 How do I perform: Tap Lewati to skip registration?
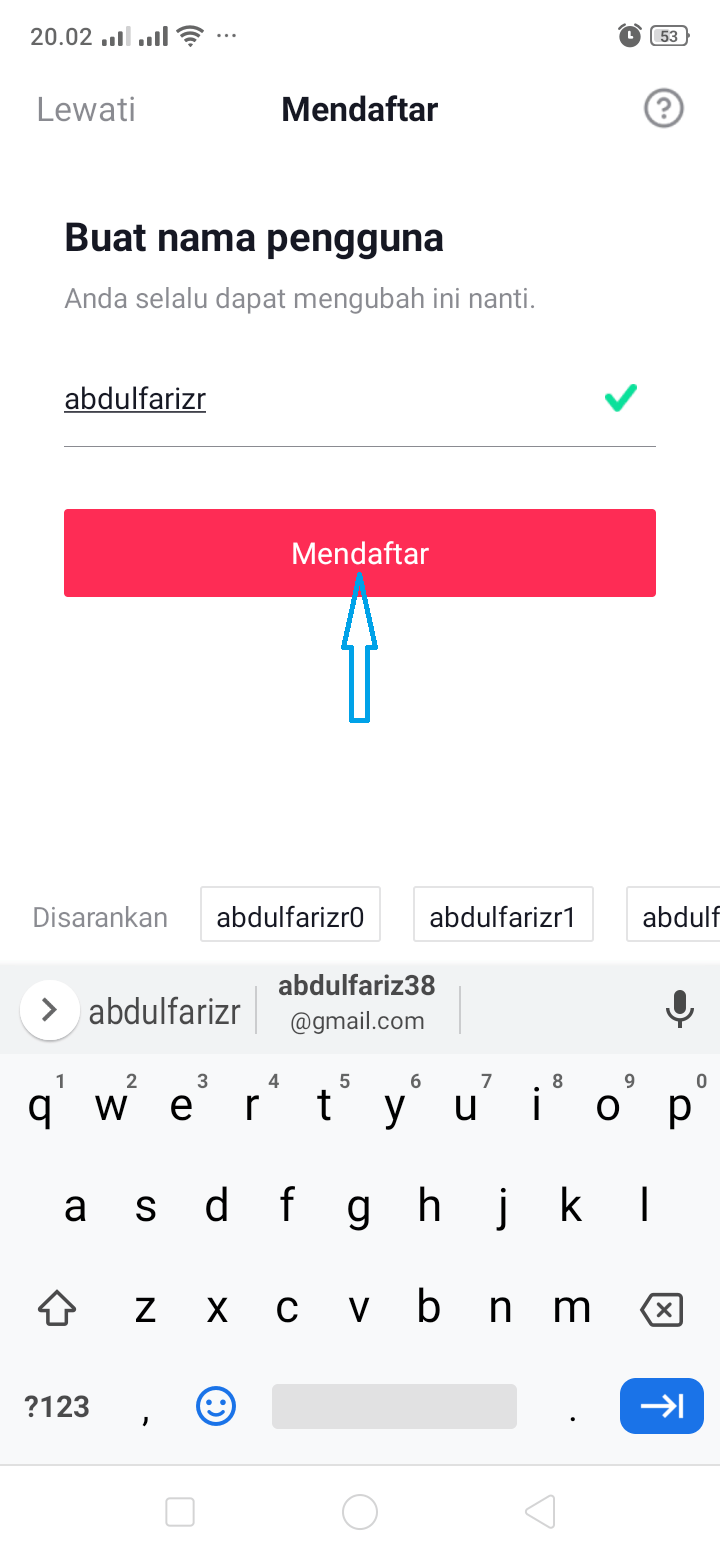coord(85,108)
